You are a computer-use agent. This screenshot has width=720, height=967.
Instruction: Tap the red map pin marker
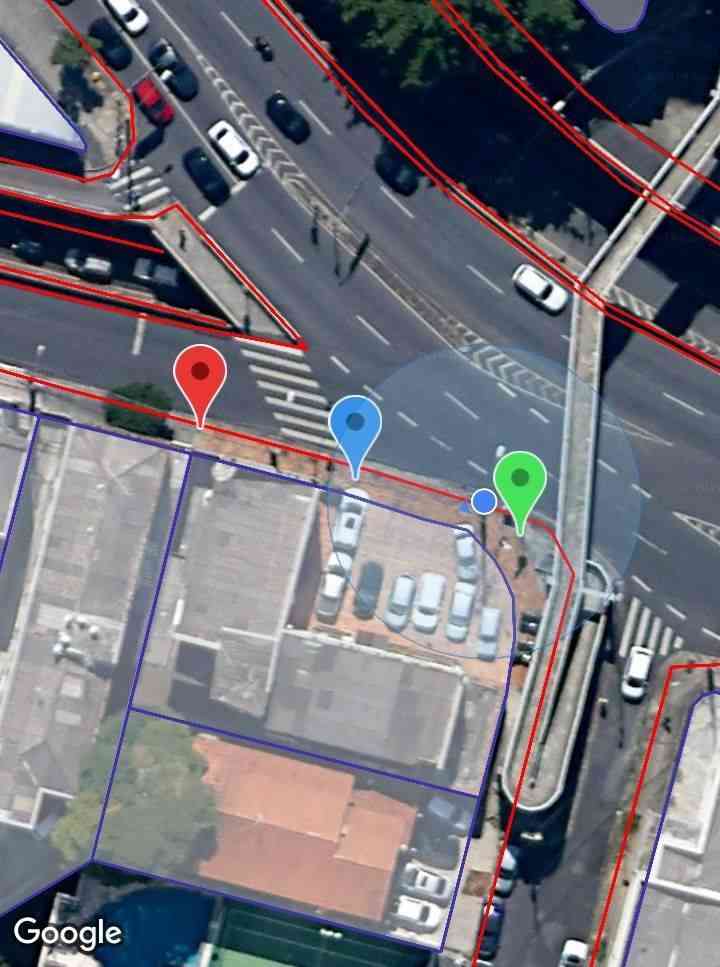[x=200, y=375]
